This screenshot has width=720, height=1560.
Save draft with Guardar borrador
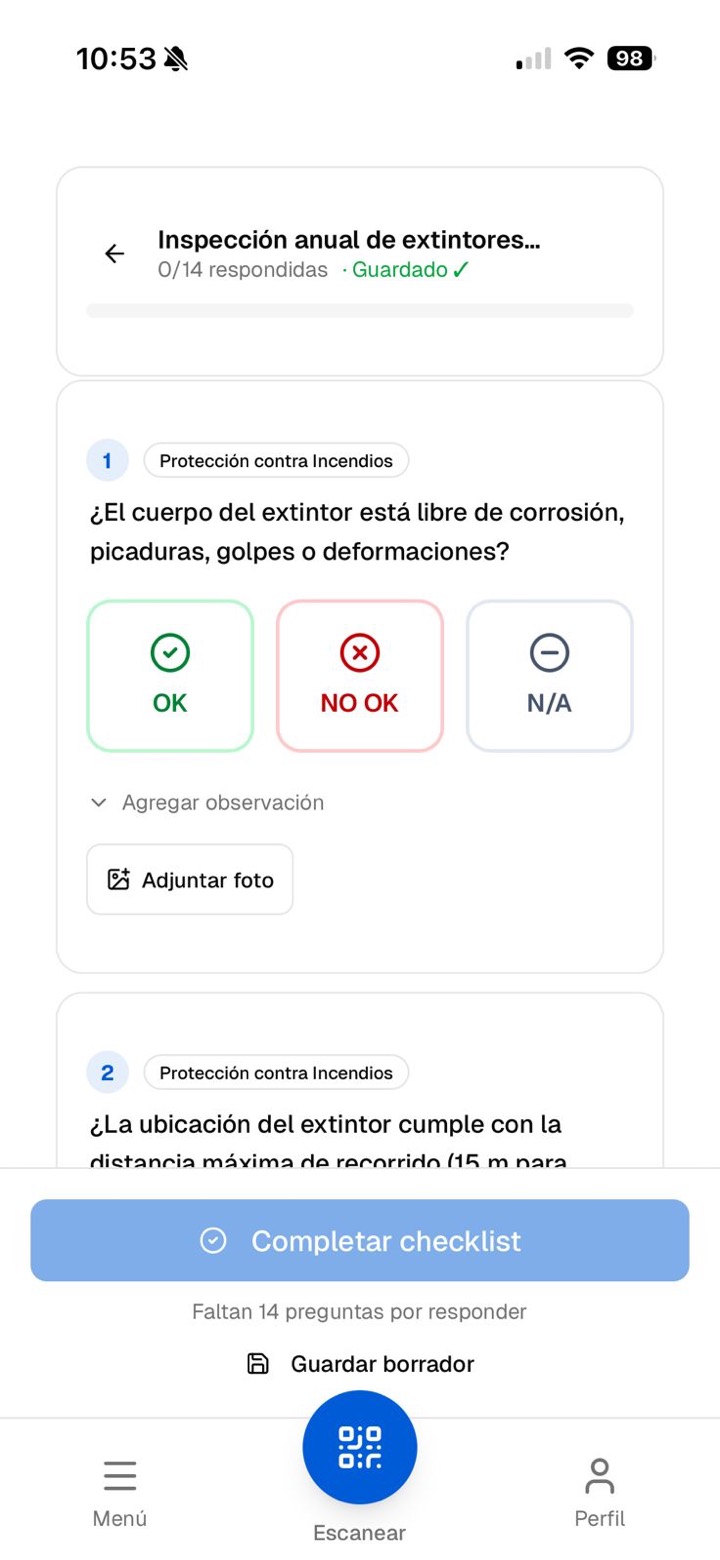point(360,1364)
